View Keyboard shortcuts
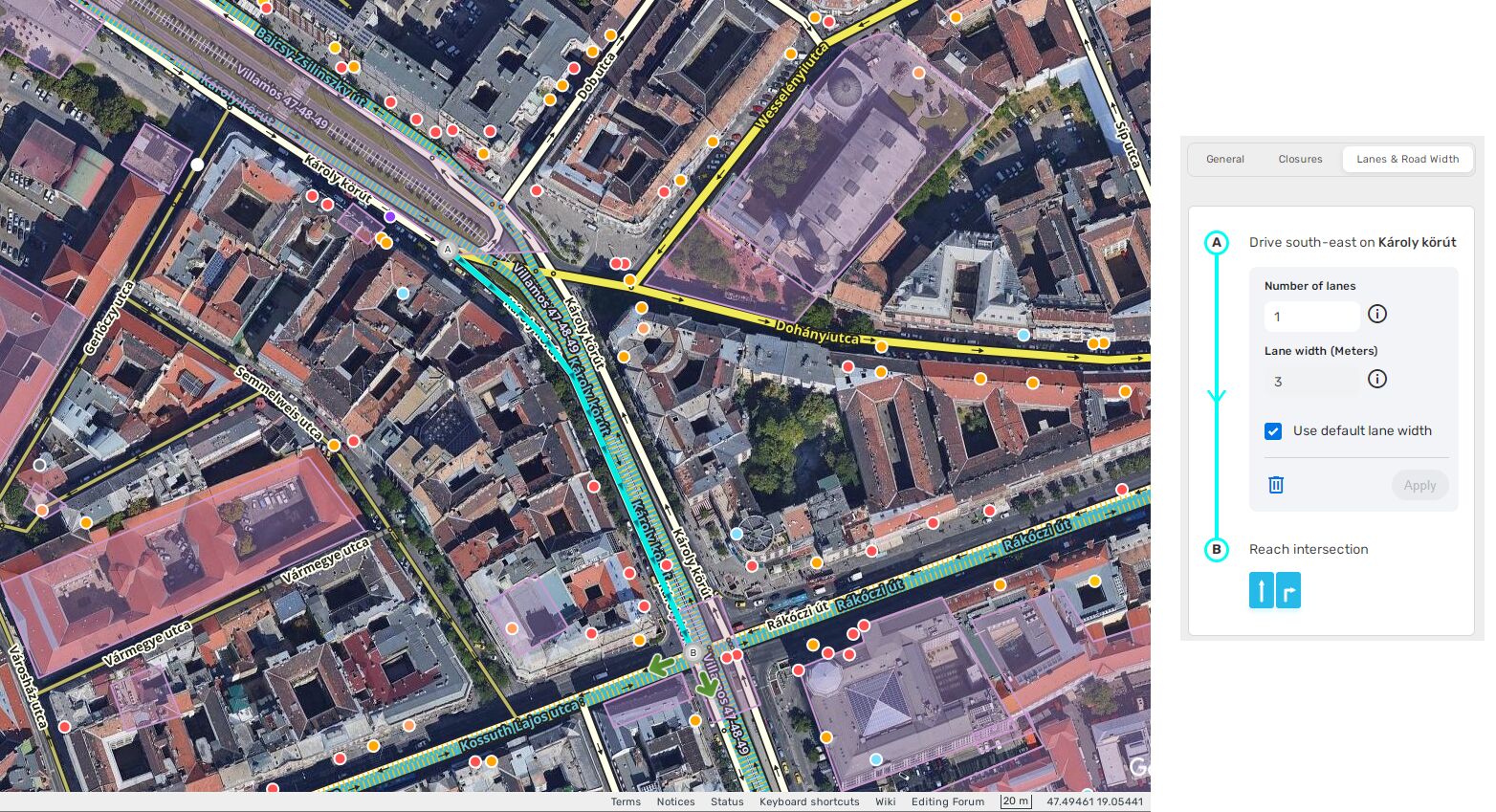 (809, 801)
